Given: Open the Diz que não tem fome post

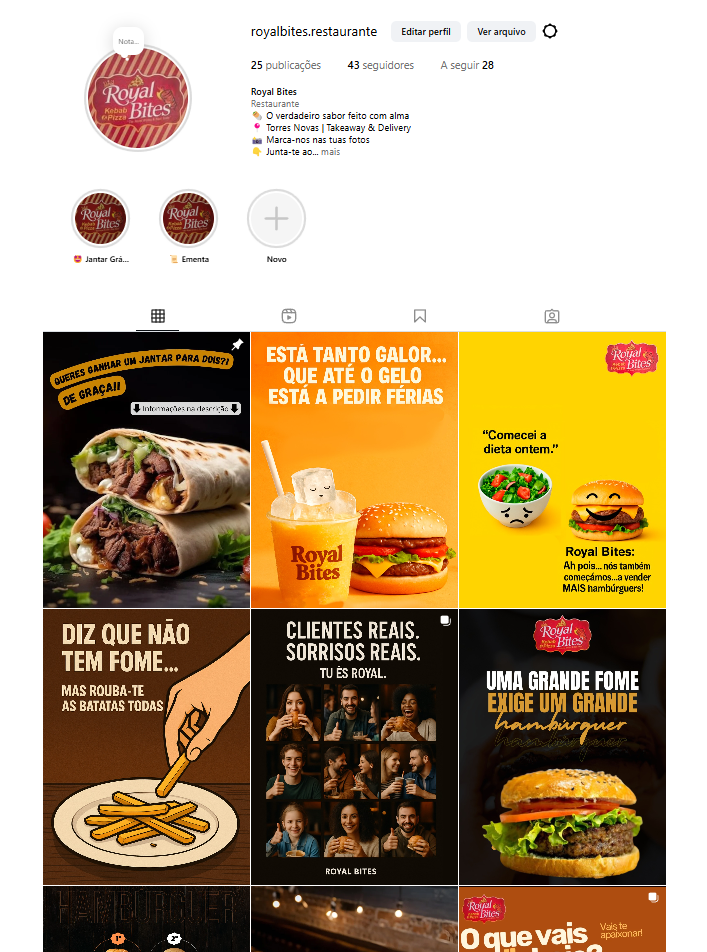Looking at the screenshot, I should (x=146, y=747).
